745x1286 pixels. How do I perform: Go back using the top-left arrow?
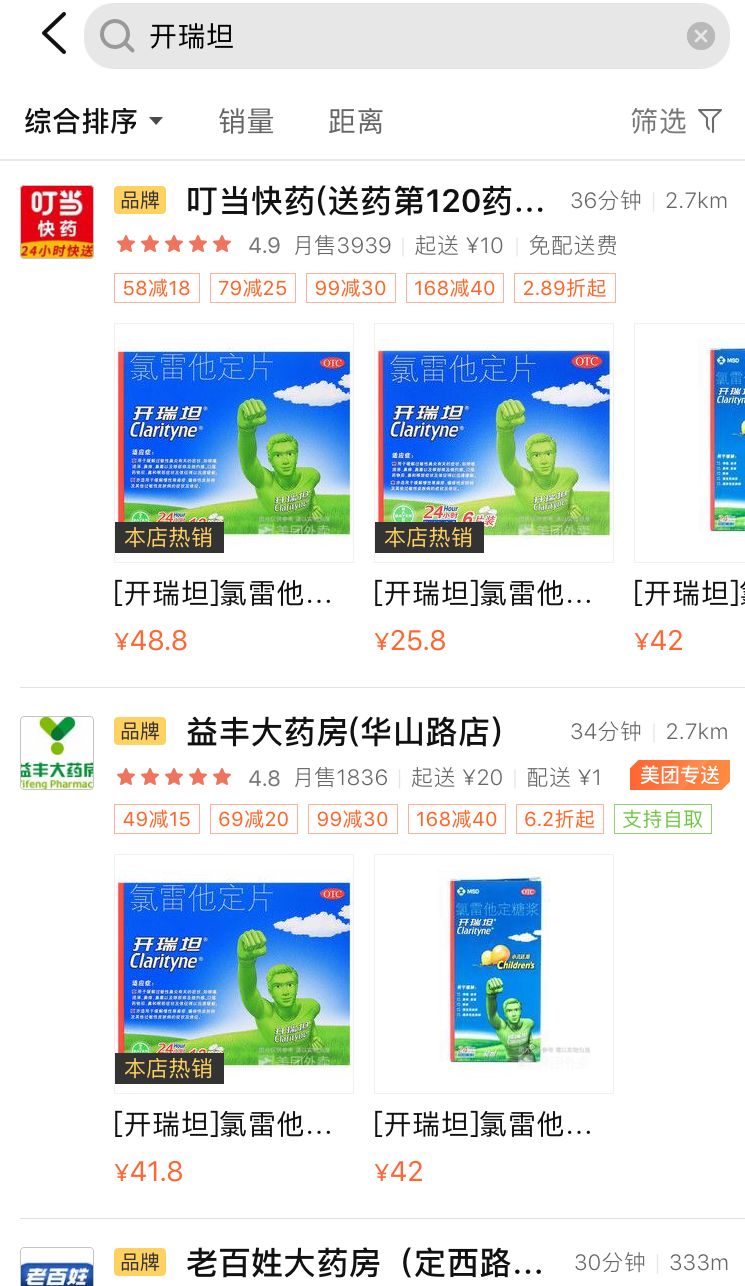(x=54, y=34)
